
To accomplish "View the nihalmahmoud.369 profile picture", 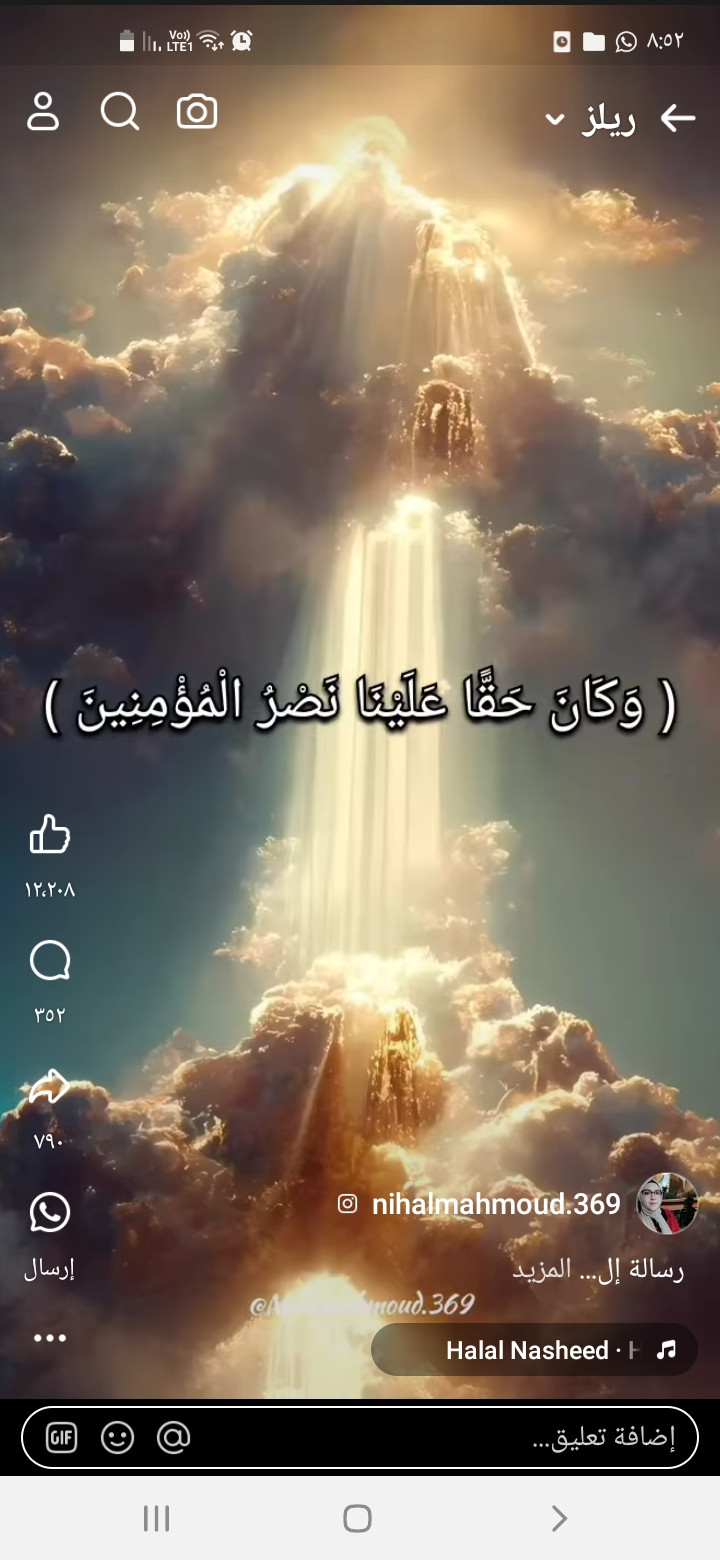I will pyautogui.click(x=667, y=1203).
